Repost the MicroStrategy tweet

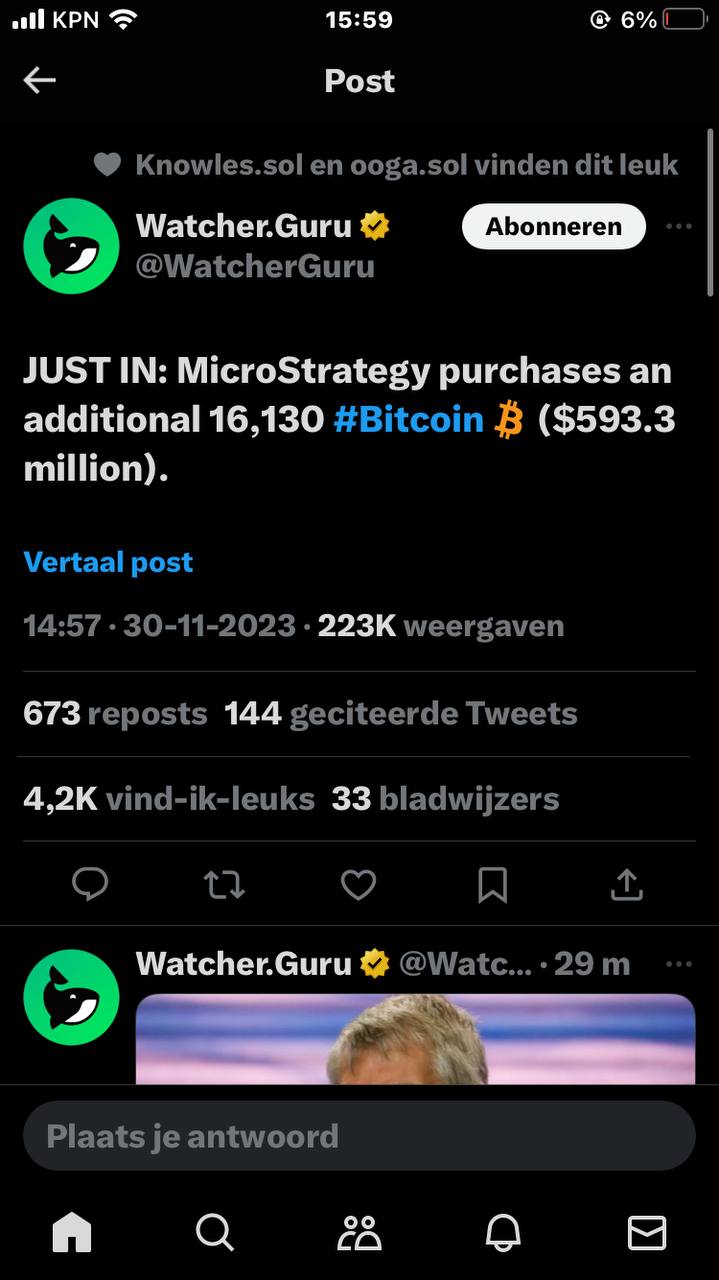224,884
